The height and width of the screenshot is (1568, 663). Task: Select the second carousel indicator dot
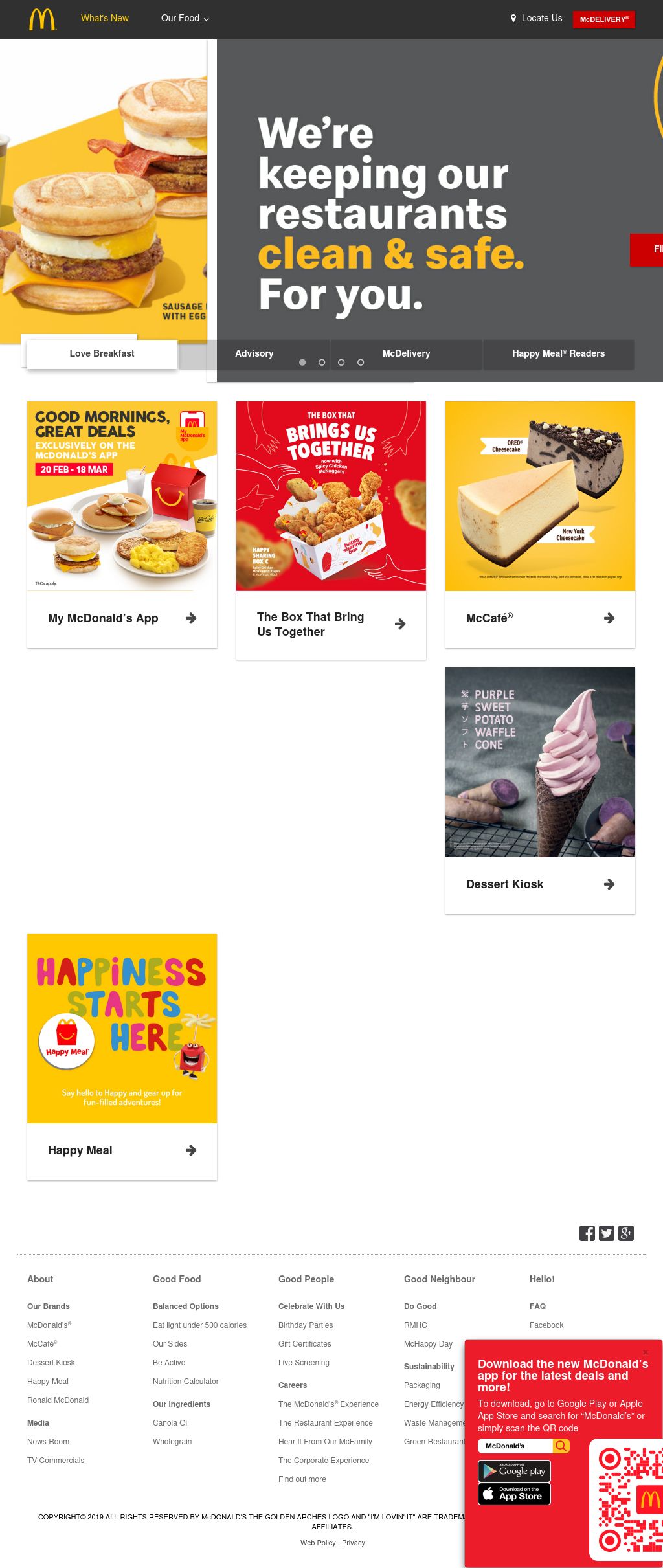[x=322, y=363]
